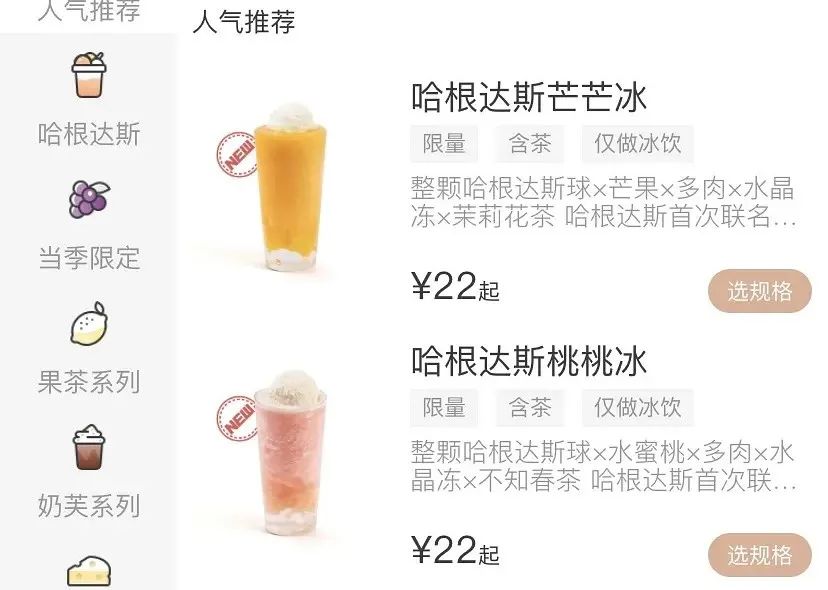
Task: Tap 选规格 for 哈根达斯芒芒冰
Action: (x=759, y=291)
